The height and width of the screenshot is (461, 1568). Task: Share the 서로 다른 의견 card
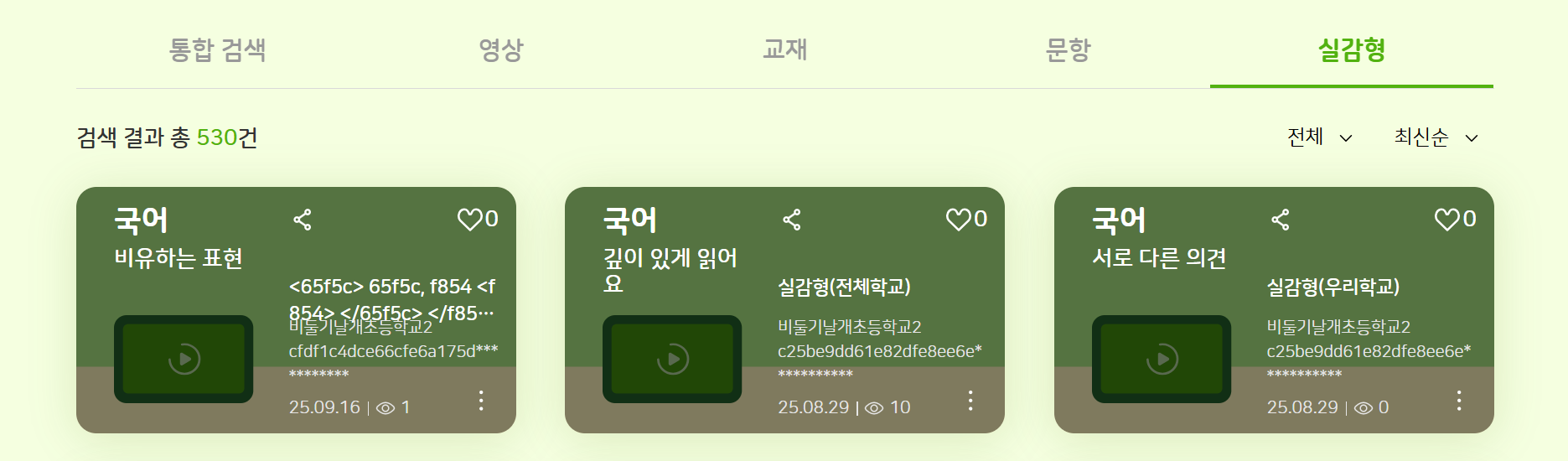(1281, 220)
